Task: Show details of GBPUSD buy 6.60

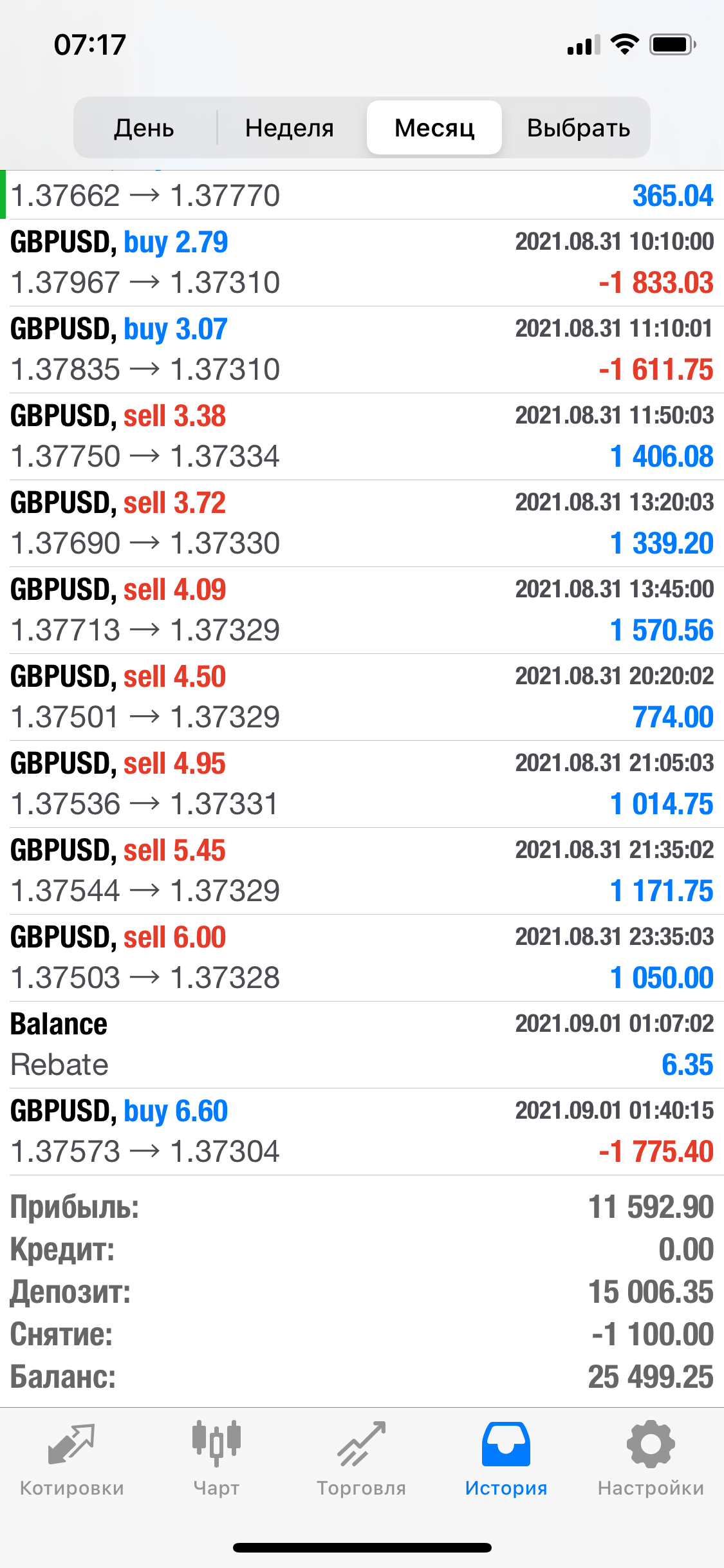Action: pyautogui.click(x=362, y=1132)
